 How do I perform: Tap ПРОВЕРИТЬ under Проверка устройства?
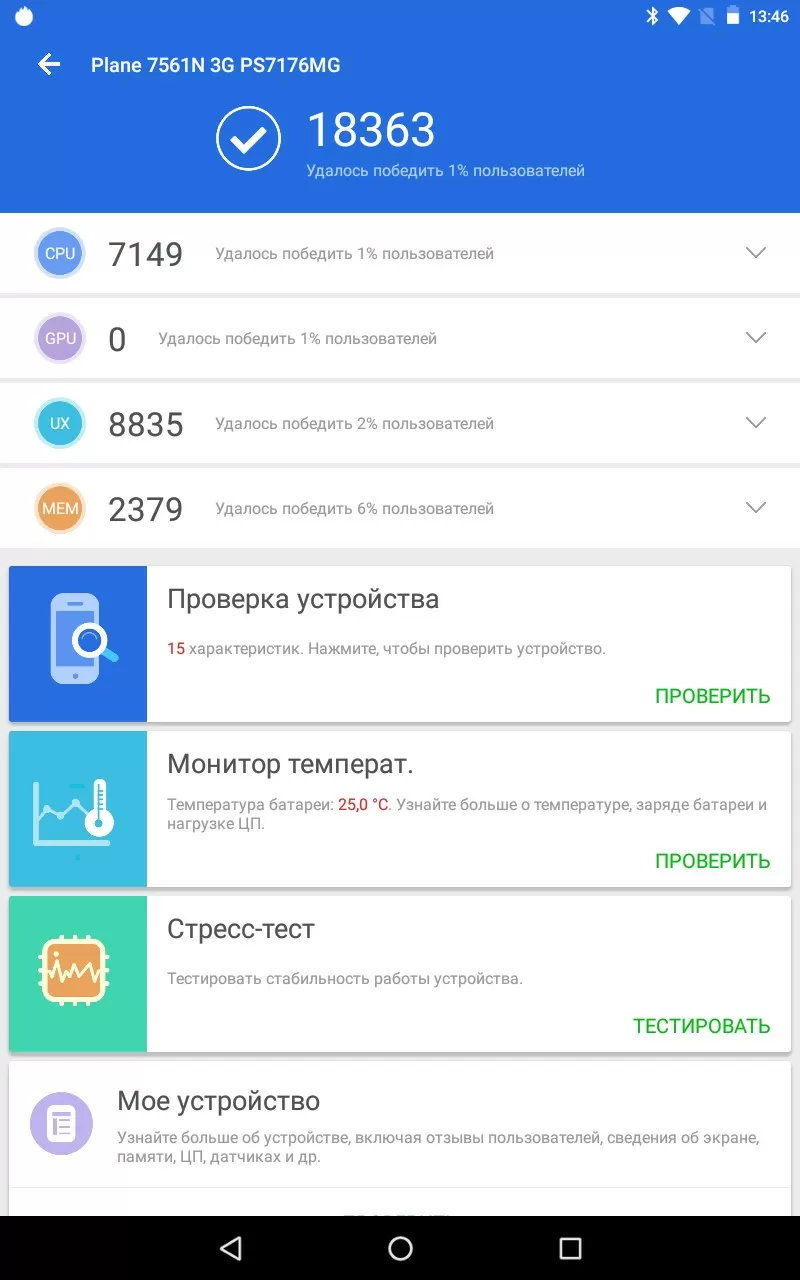point(712,696)
